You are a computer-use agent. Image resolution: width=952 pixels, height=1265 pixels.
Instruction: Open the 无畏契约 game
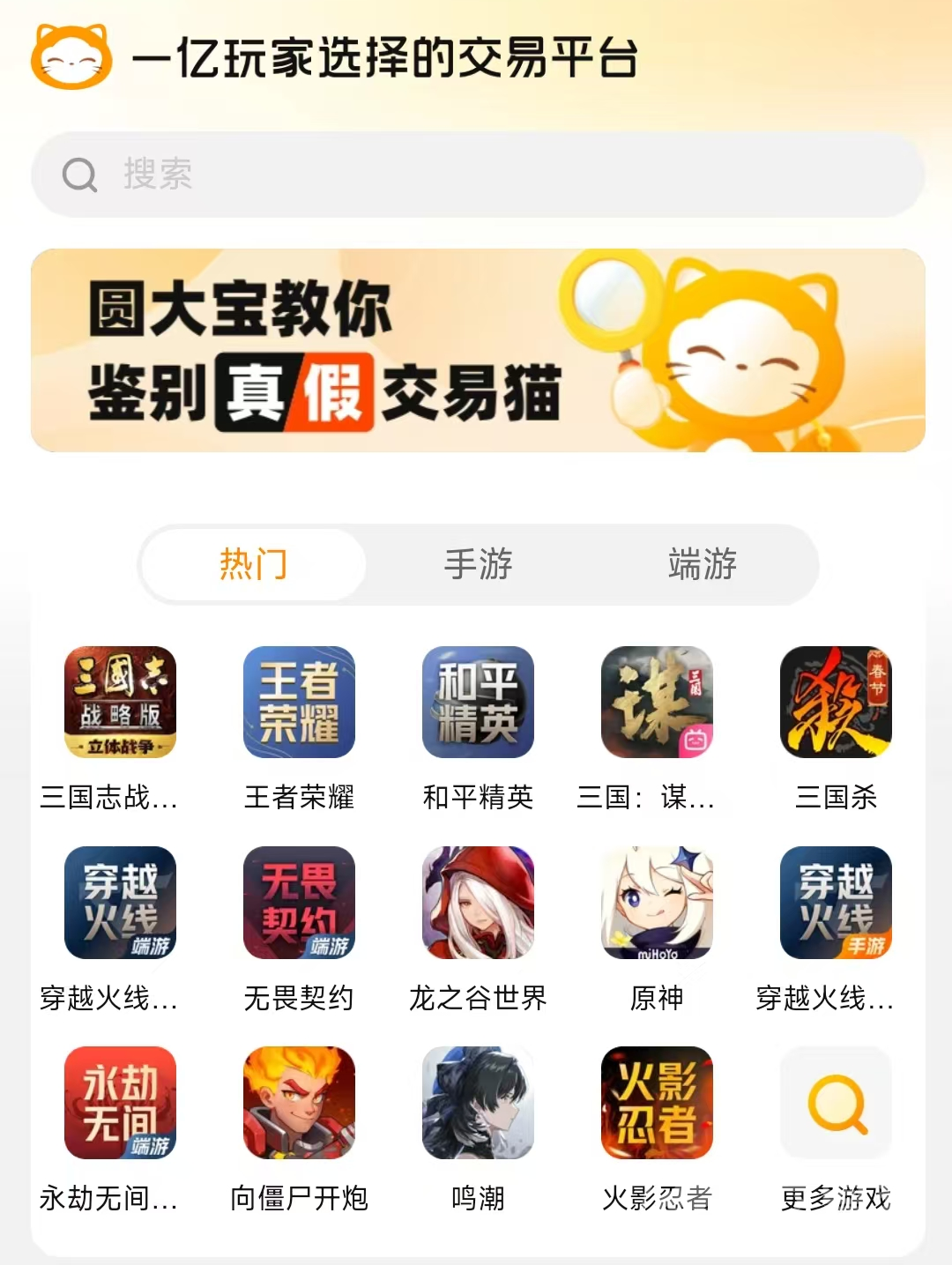coord(299,903)
